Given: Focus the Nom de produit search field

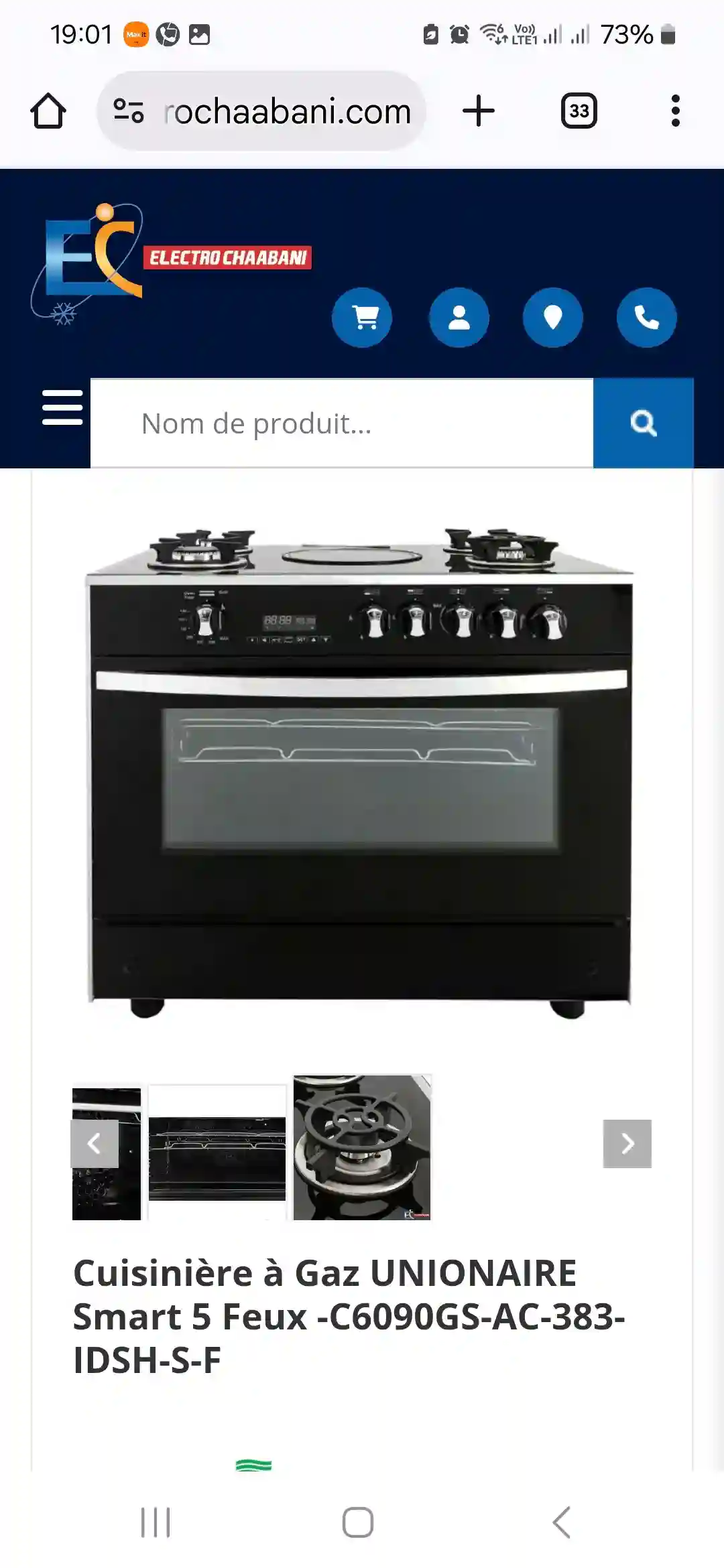Looking at the screenshot, I should pos(342,423).
